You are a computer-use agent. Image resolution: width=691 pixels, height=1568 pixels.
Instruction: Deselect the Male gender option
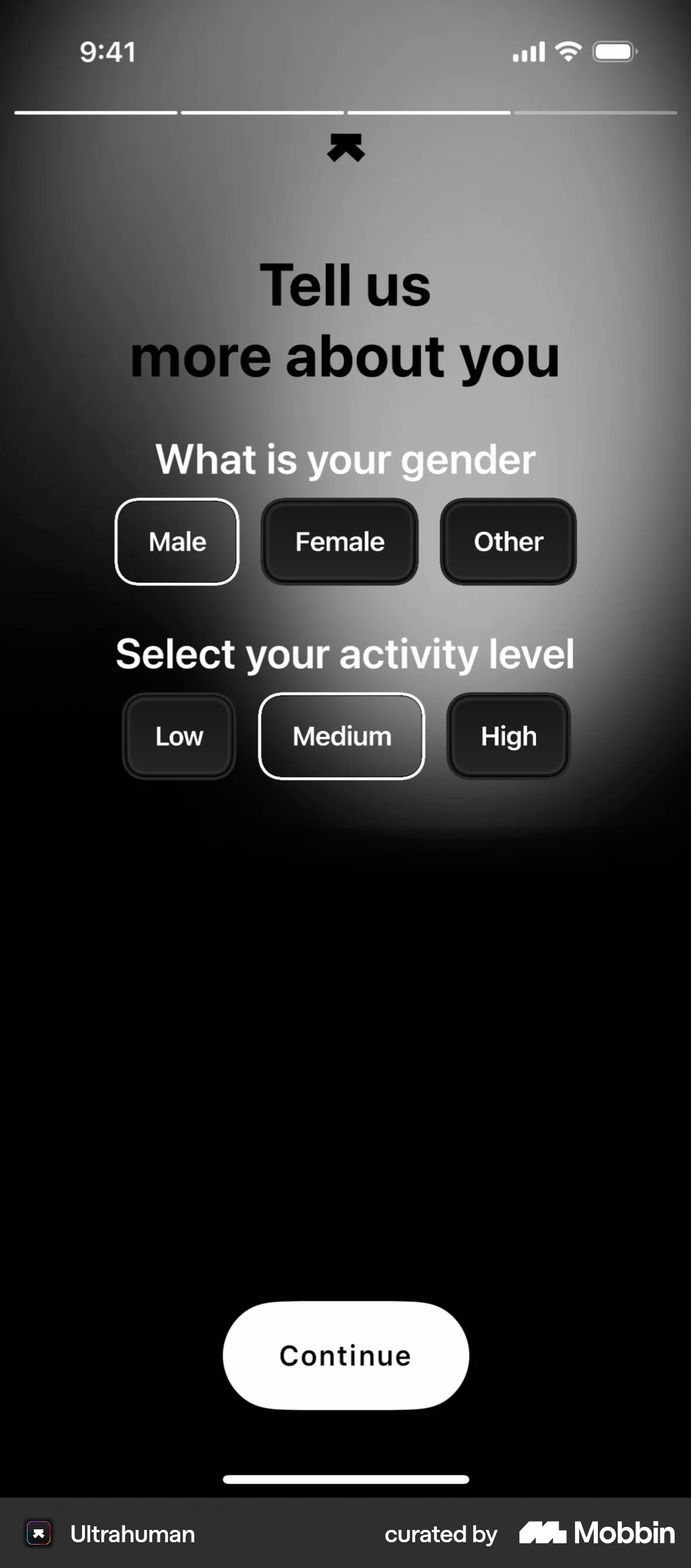(x=177, y=541)
